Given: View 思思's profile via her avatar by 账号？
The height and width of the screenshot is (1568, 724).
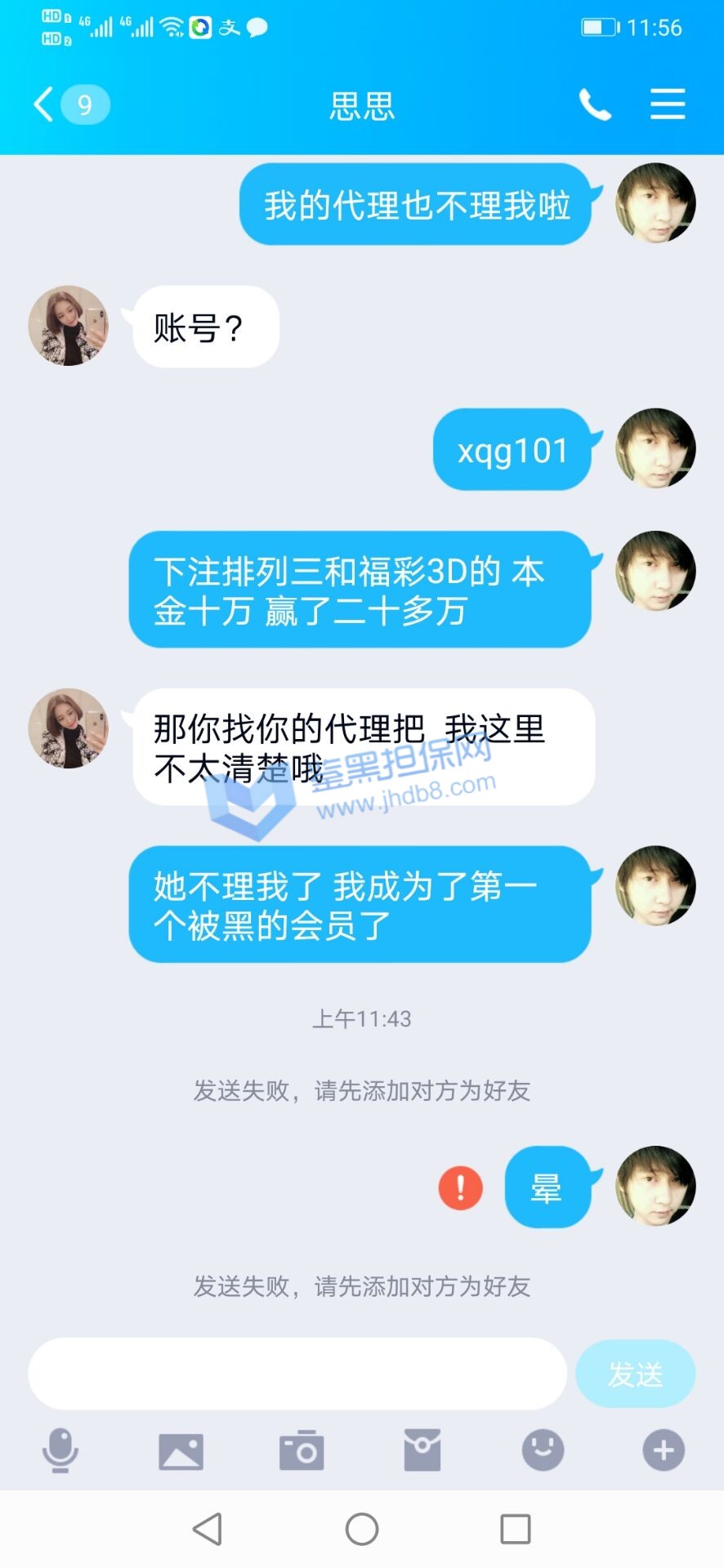Looking at the screenshot, I should click(69, 325).
